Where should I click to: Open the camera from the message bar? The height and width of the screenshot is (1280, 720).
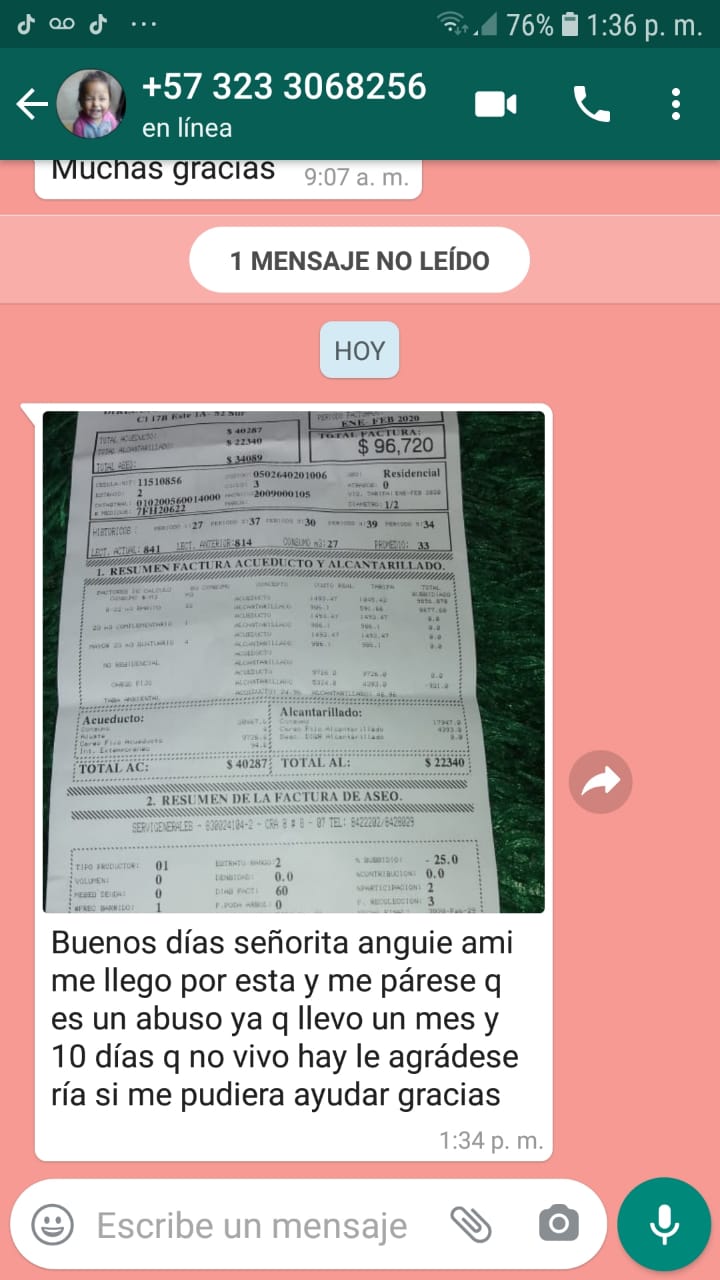point(559,1224)
